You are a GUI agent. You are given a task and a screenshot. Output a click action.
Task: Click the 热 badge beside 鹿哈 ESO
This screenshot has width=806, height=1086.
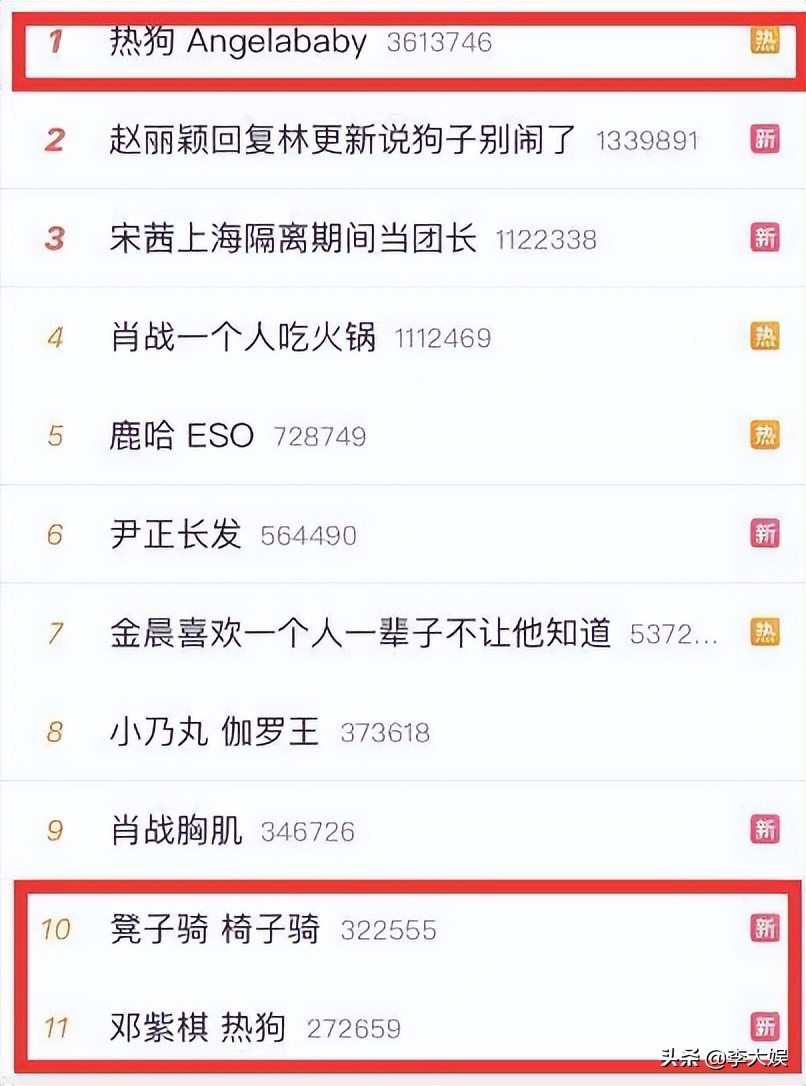765,435
